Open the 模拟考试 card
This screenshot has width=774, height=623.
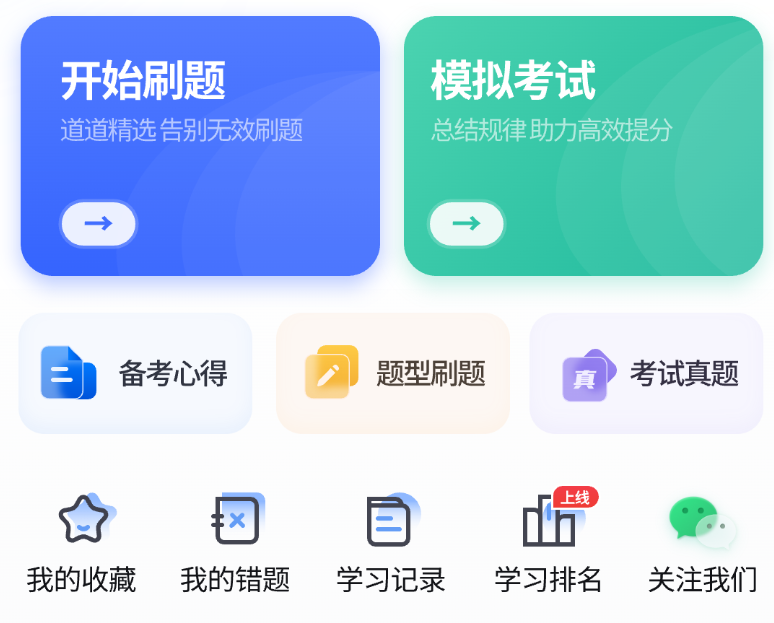click(583, 146)
